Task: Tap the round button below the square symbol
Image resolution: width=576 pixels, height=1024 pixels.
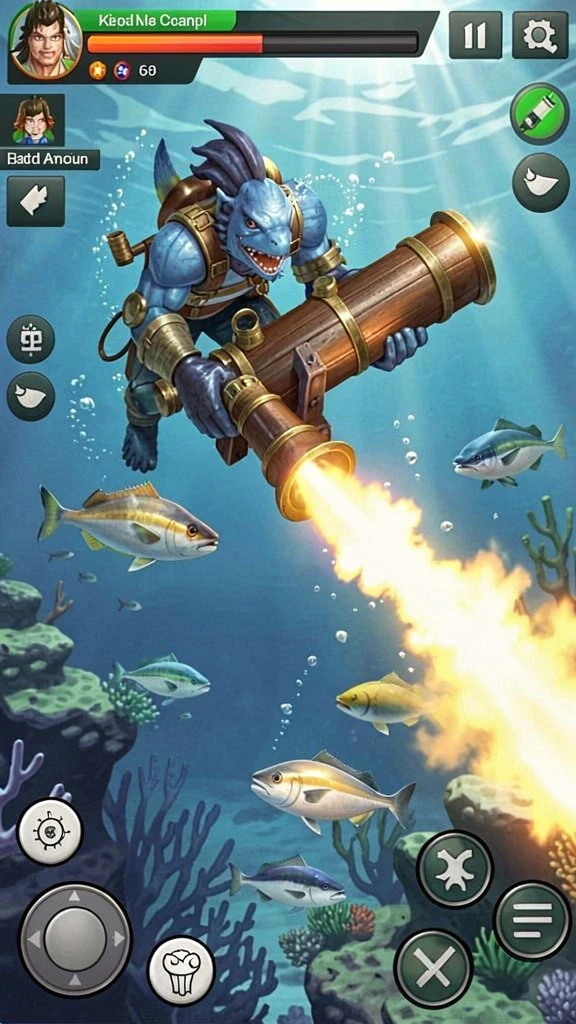Action: click(x=31, y=396)
